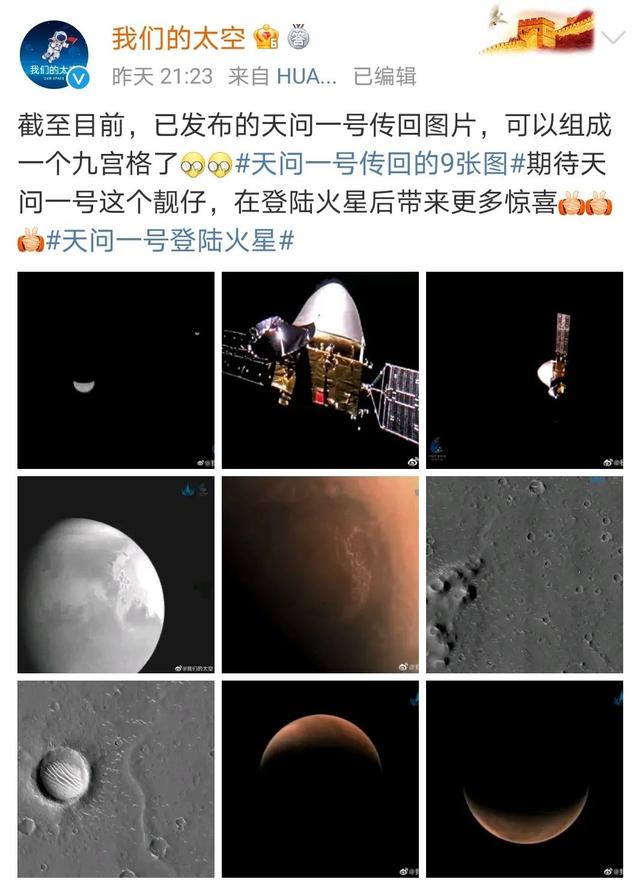View the small distant crescent photo
Image resolution: width=640 pixels, height=891 pixels.
click(116, 370)
